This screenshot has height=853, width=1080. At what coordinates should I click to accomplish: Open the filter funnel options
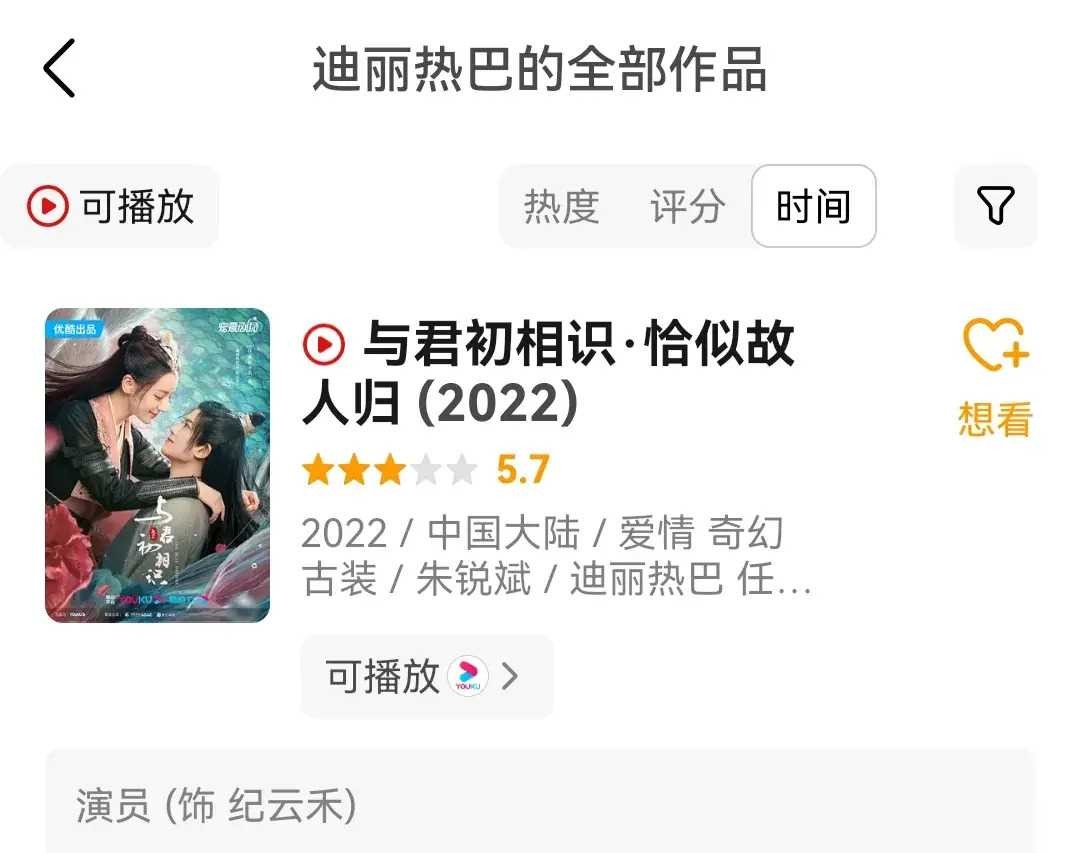point(995,206)
